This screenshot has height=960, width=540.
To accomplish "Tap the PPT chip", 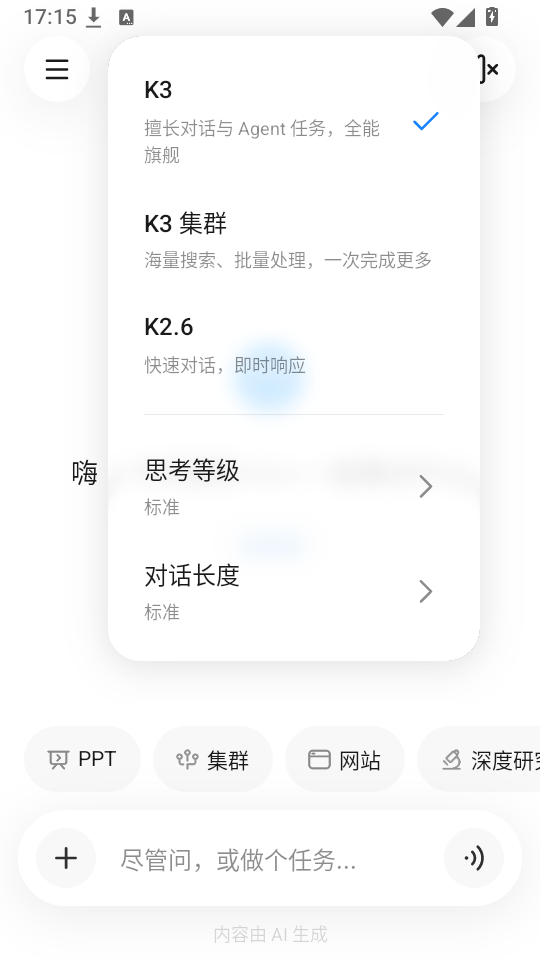I will click(82, 760).
